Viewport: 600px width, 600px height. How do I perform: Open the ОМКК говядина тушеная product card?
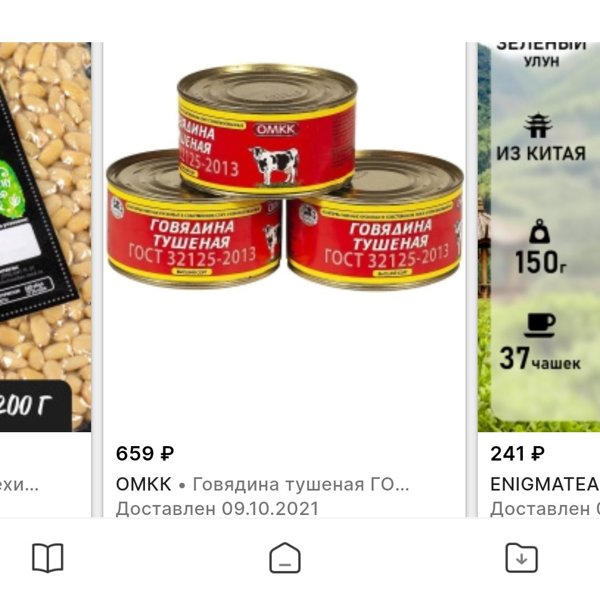pos(285,200)
